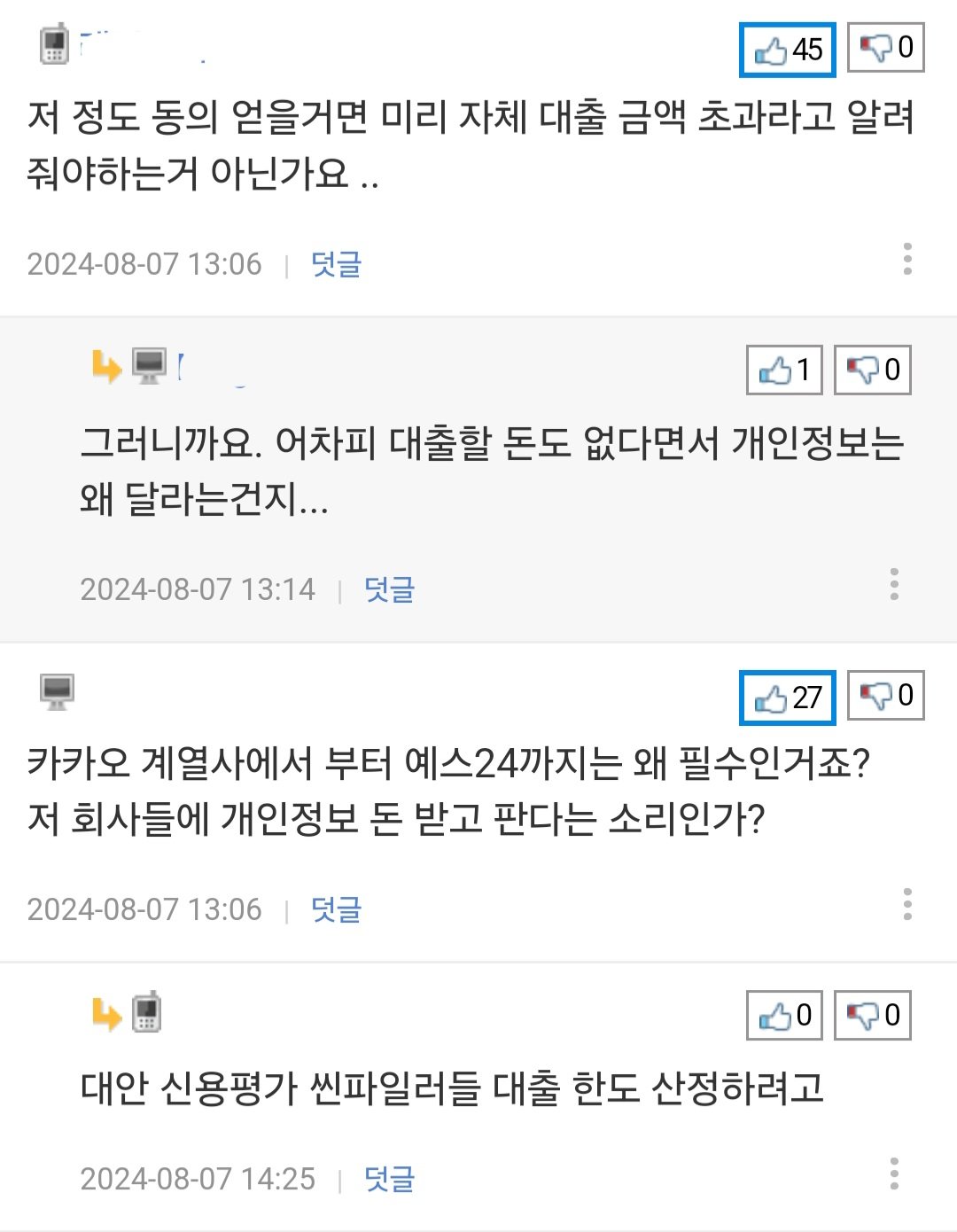This screenshot has width=957, height=1232.
Task: Open the overflow menu on the 14:25 reply
Action: click(x=894, y=1174)
